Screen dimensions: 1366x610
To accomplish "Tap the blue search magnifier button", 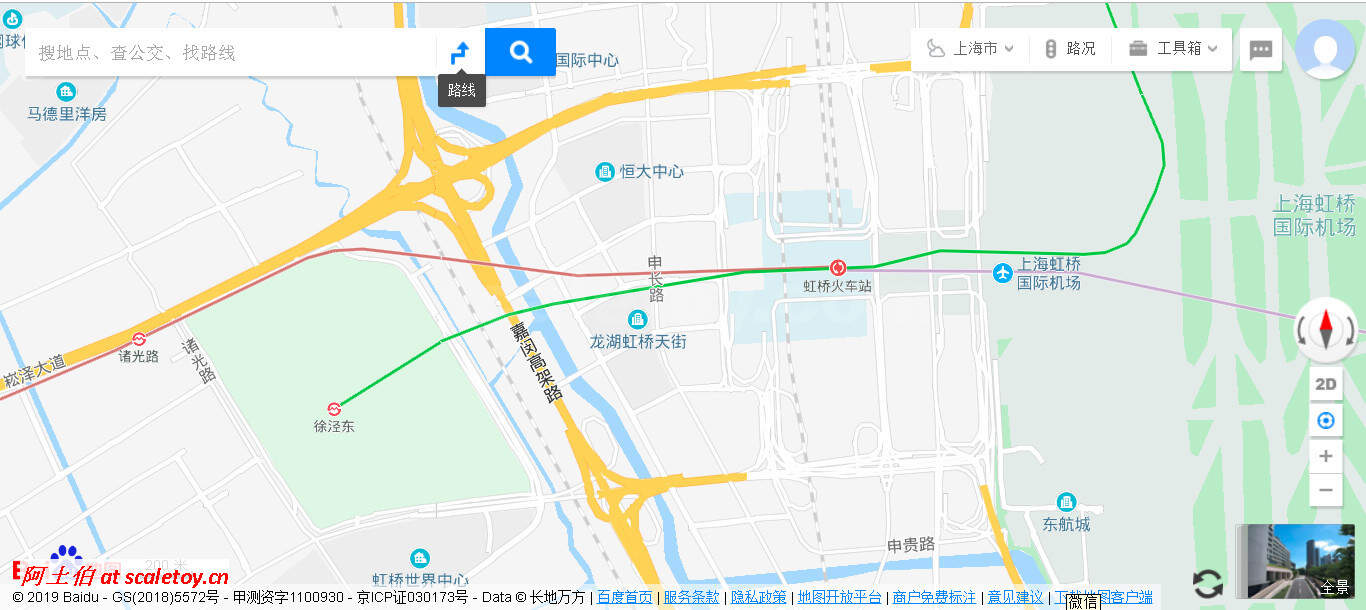I will (x=520, y=52).
